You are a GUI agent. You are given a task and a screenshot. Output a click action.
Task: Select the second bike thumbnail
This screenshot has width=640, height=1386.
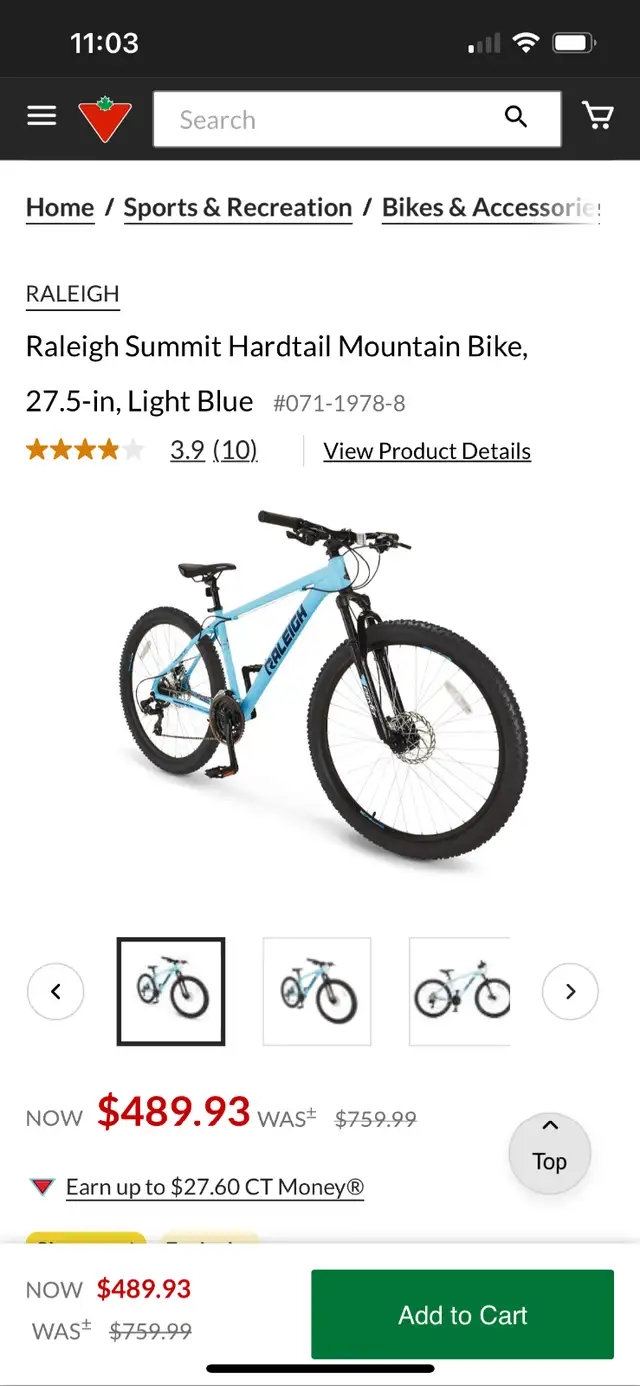317,992
